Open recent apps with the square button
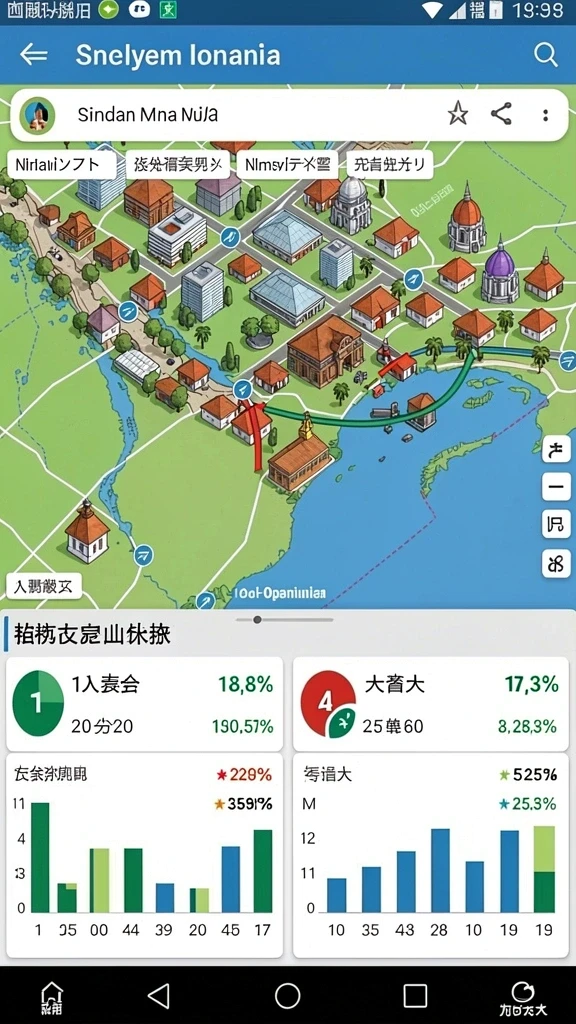Viewport: 576px width, 1024px height. click(415, 996)
